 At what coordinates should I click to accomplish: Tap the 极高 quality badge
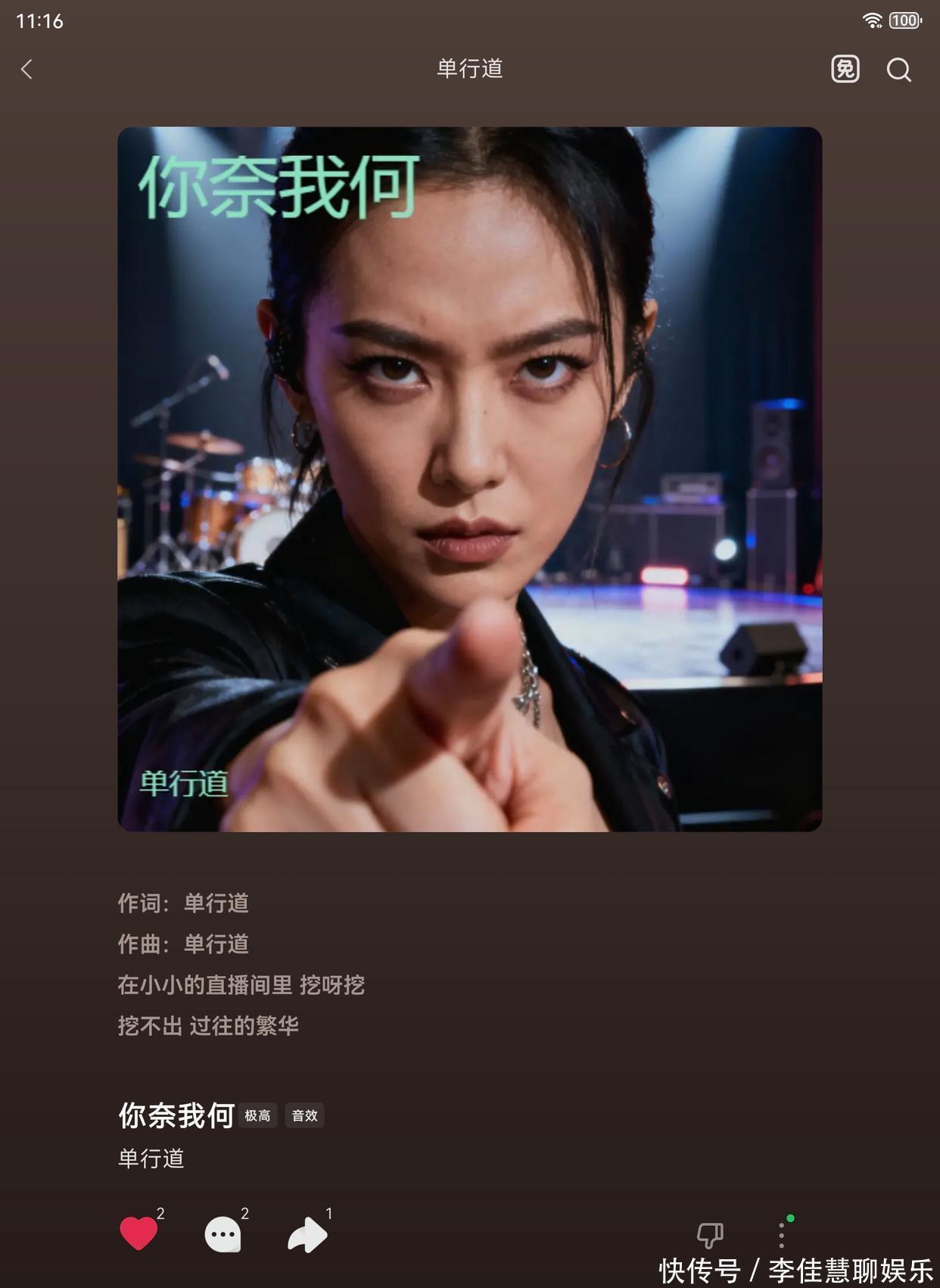pos(257,1115)
